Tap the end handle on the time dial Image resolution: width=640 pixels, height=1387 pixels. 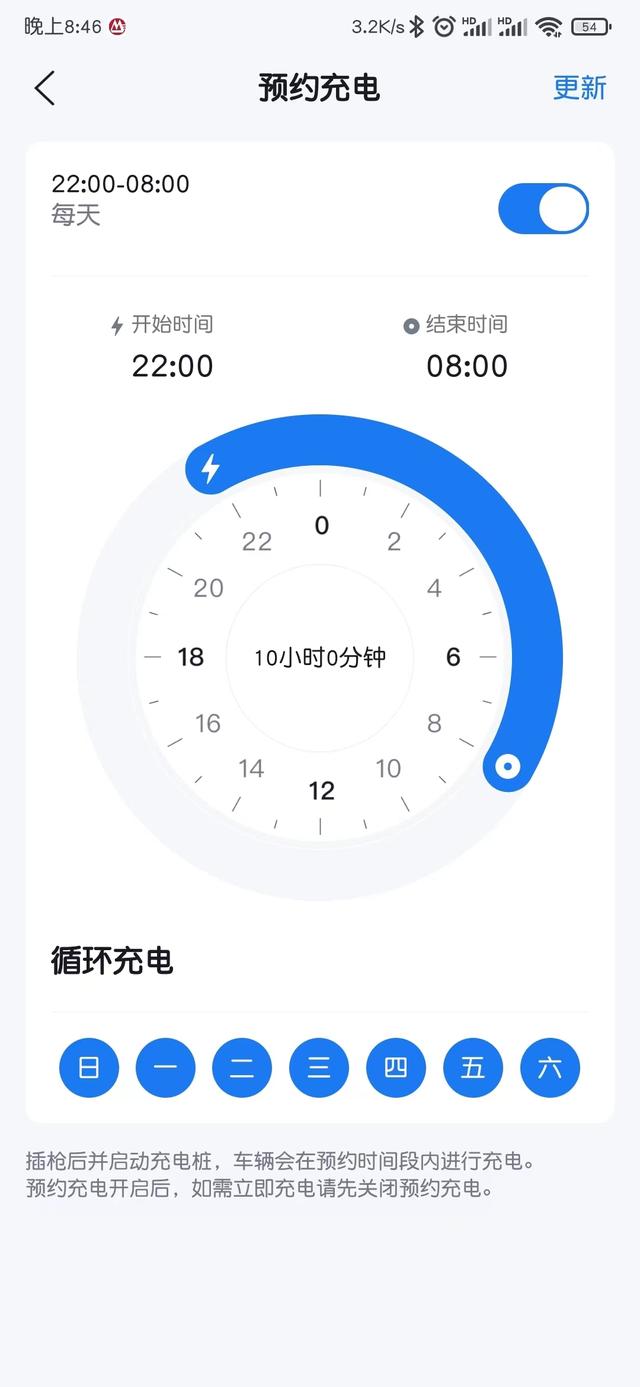click(x=508, y=767)
